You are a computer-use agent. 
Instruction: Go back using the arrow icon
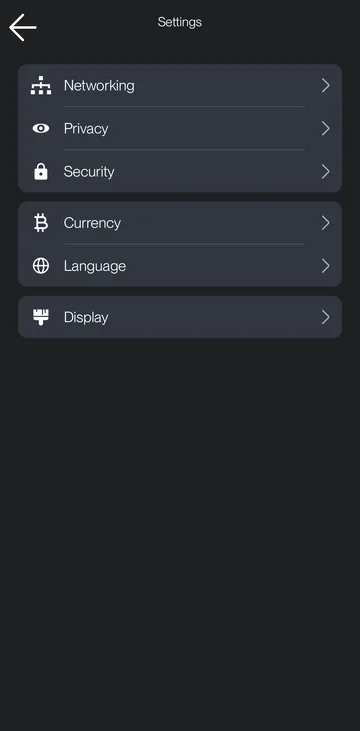point(22,28)
